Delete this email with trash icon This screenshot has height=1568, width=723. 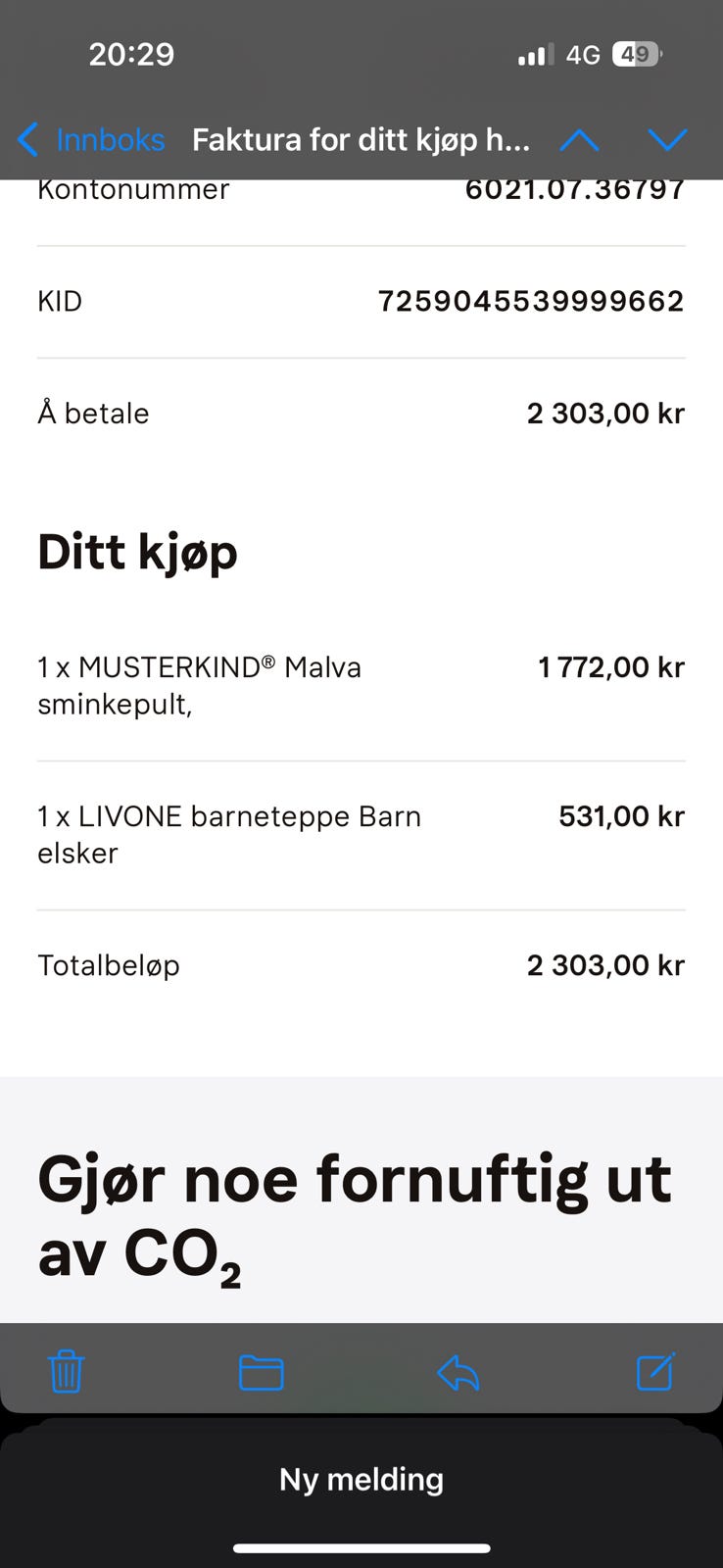click(67, 1371)
